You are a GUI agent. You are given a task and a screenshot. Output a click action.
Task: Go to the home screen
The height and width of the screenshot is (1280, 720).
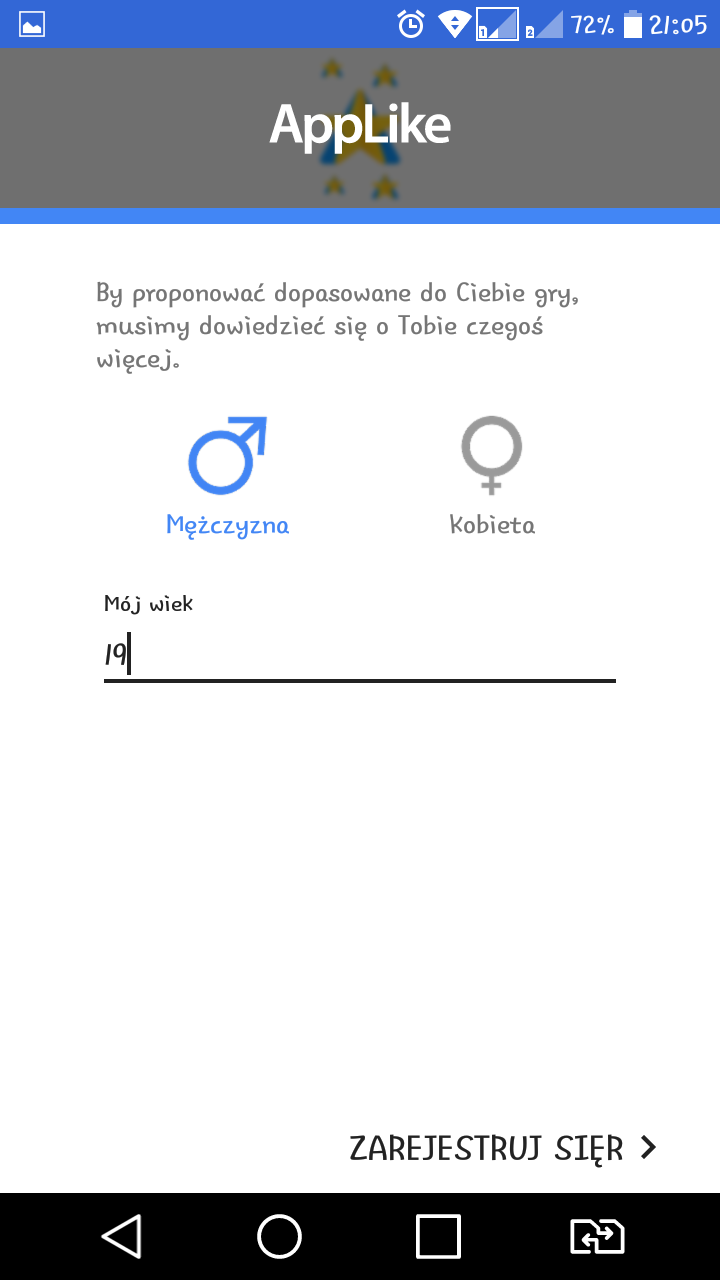click(280, 1237)
